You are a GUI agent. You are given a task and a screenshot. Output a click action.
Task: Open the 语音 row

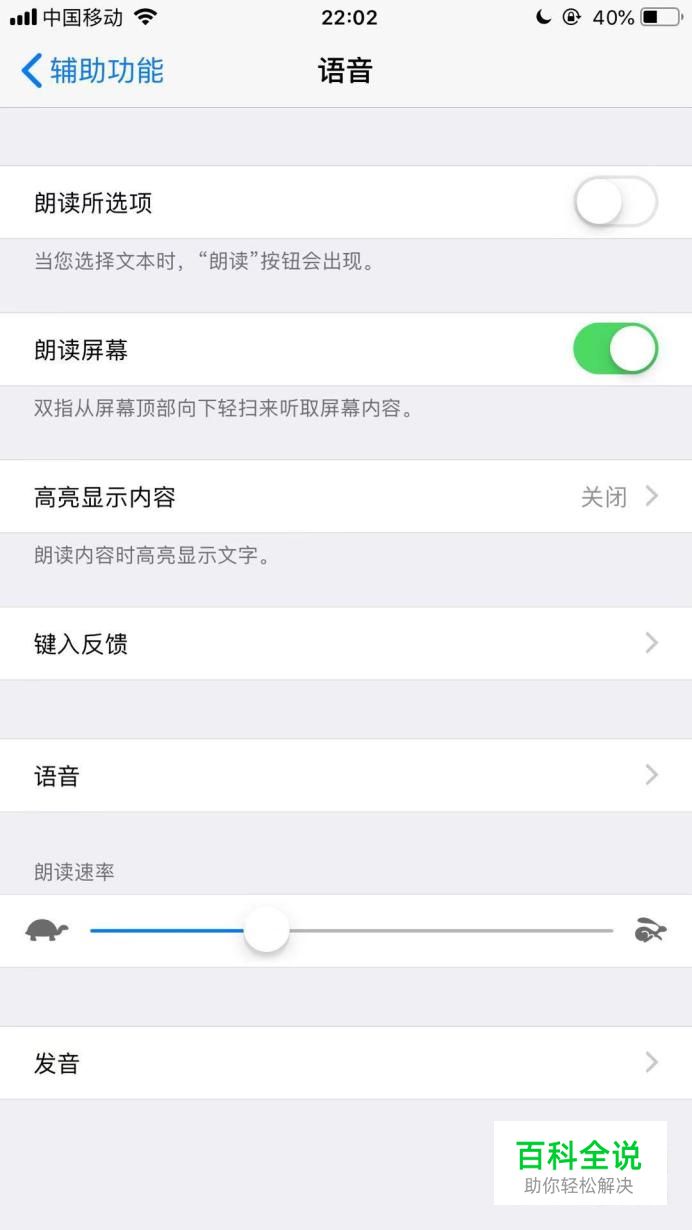[346, 775]
